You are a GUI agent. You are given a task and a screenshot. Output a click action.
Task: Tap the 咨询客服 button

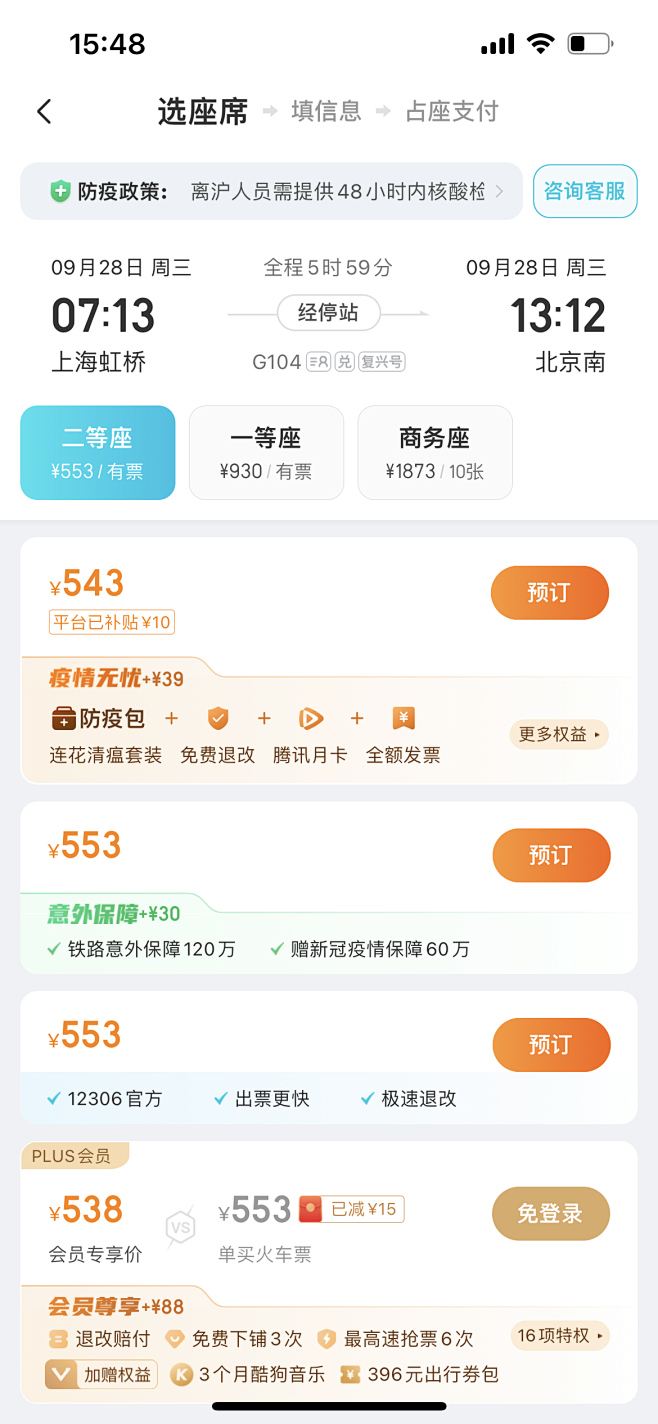(585, 191)
